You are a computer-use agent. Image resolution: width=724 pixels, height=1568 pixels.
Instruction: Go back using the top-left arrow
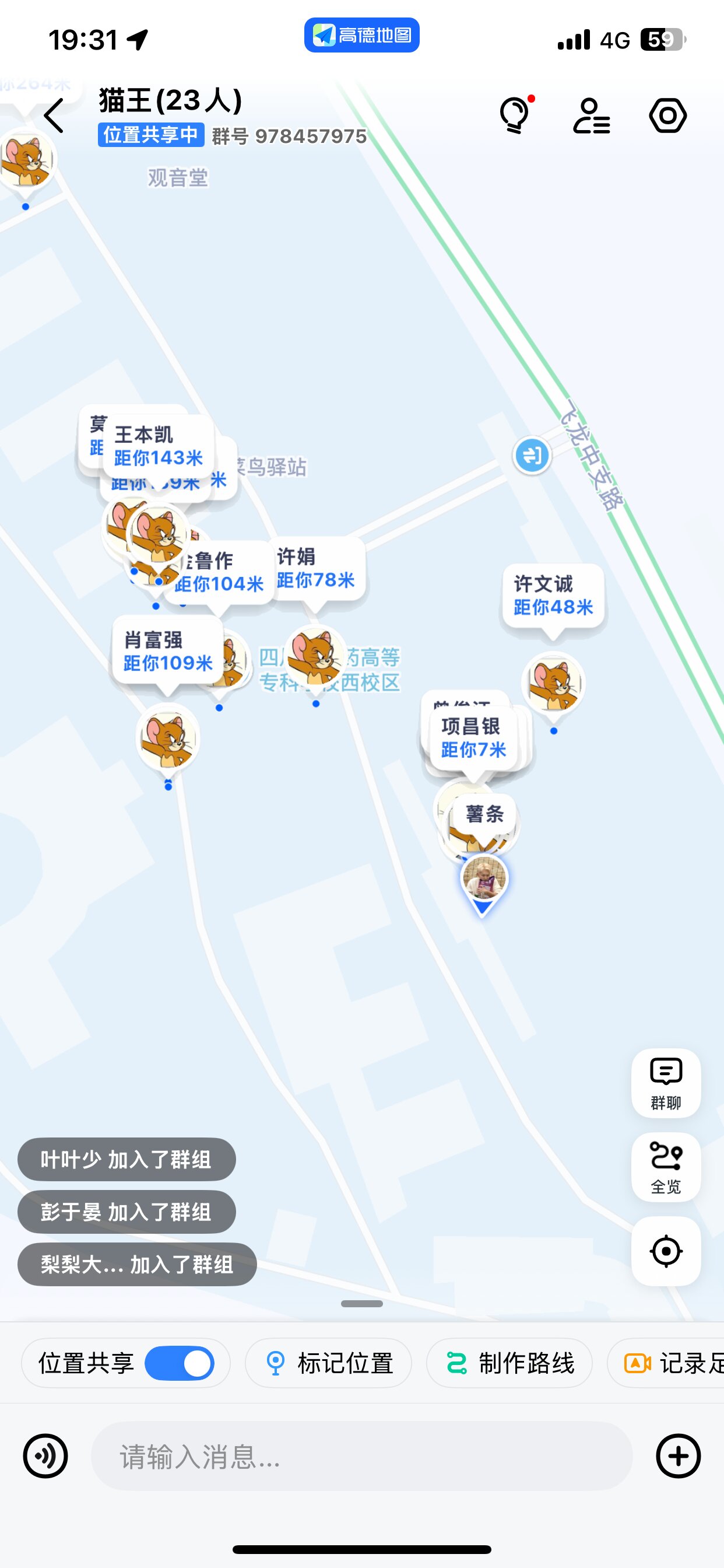54,116
